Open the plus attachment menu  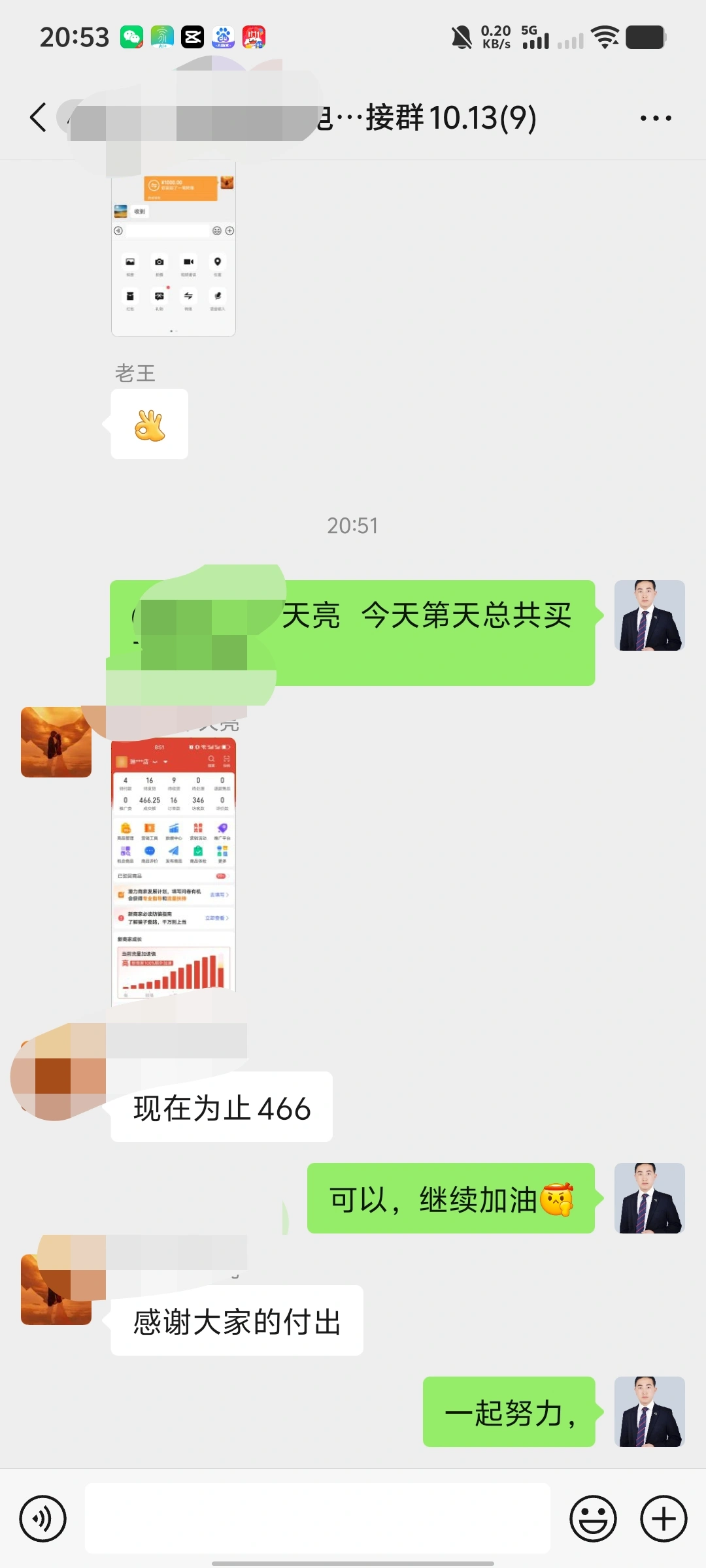click(664, 1518)
